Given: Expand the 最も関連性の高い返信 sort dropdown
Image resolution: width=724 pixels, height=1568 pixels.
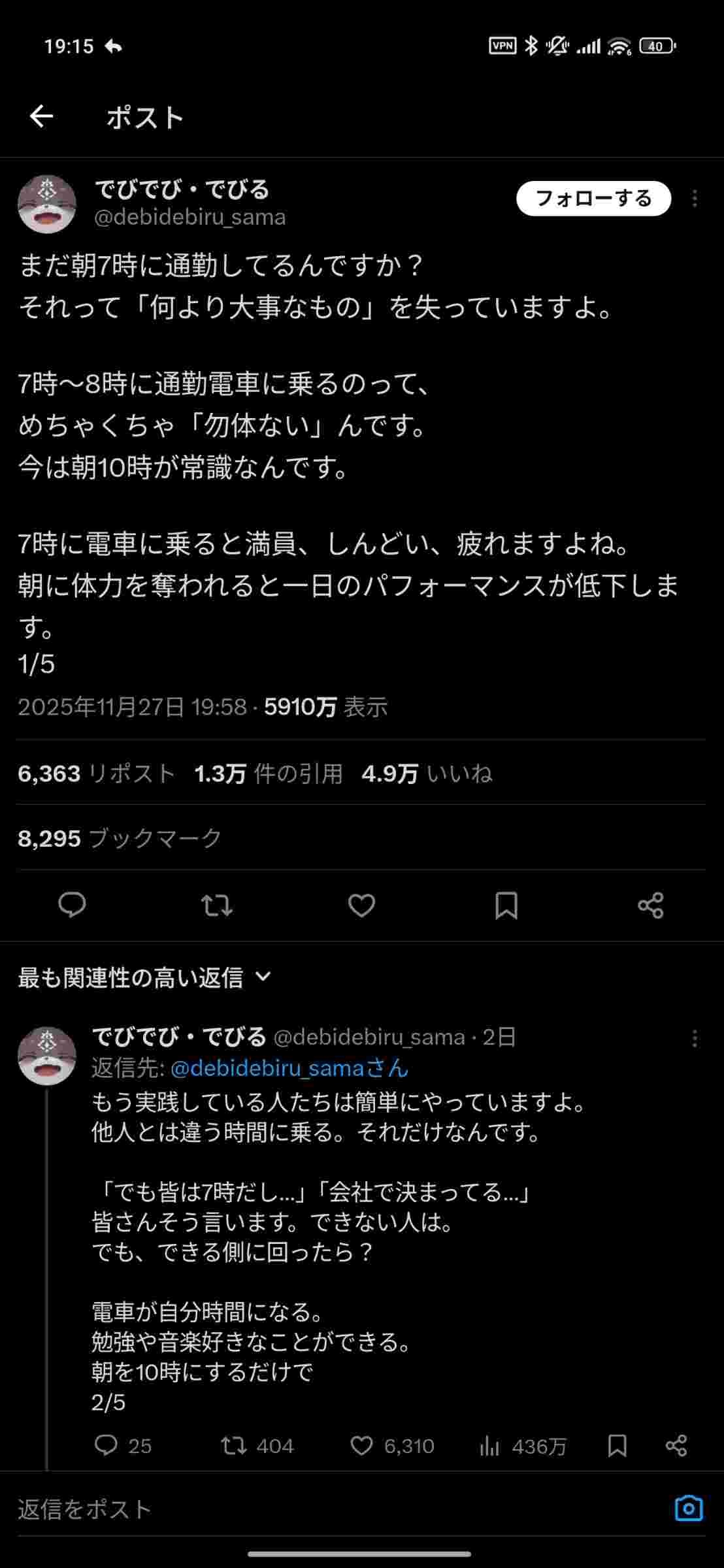Looking at the screenshot, I should (144, 977).
